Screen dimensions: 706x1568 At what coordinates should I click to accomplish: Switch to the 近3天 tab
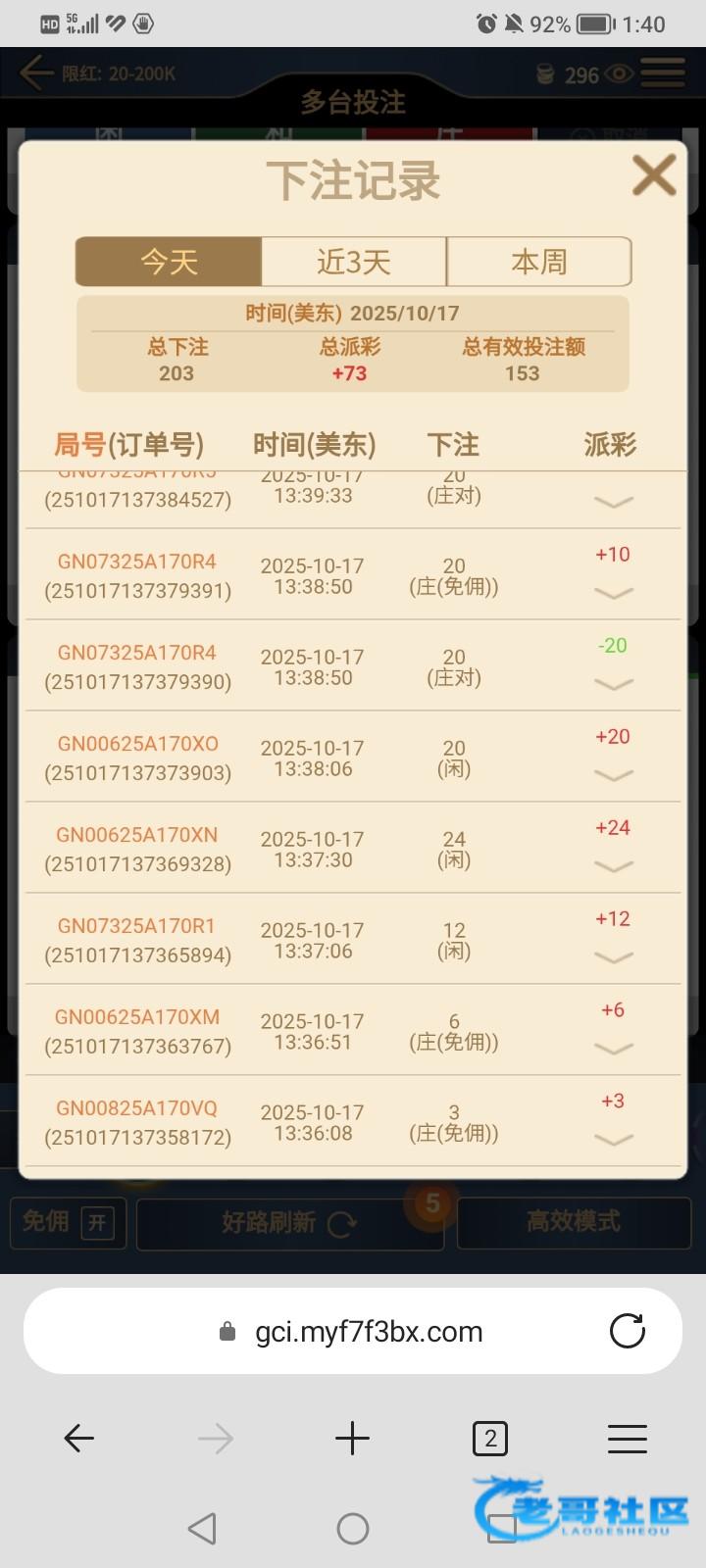[x=354, y=262]
